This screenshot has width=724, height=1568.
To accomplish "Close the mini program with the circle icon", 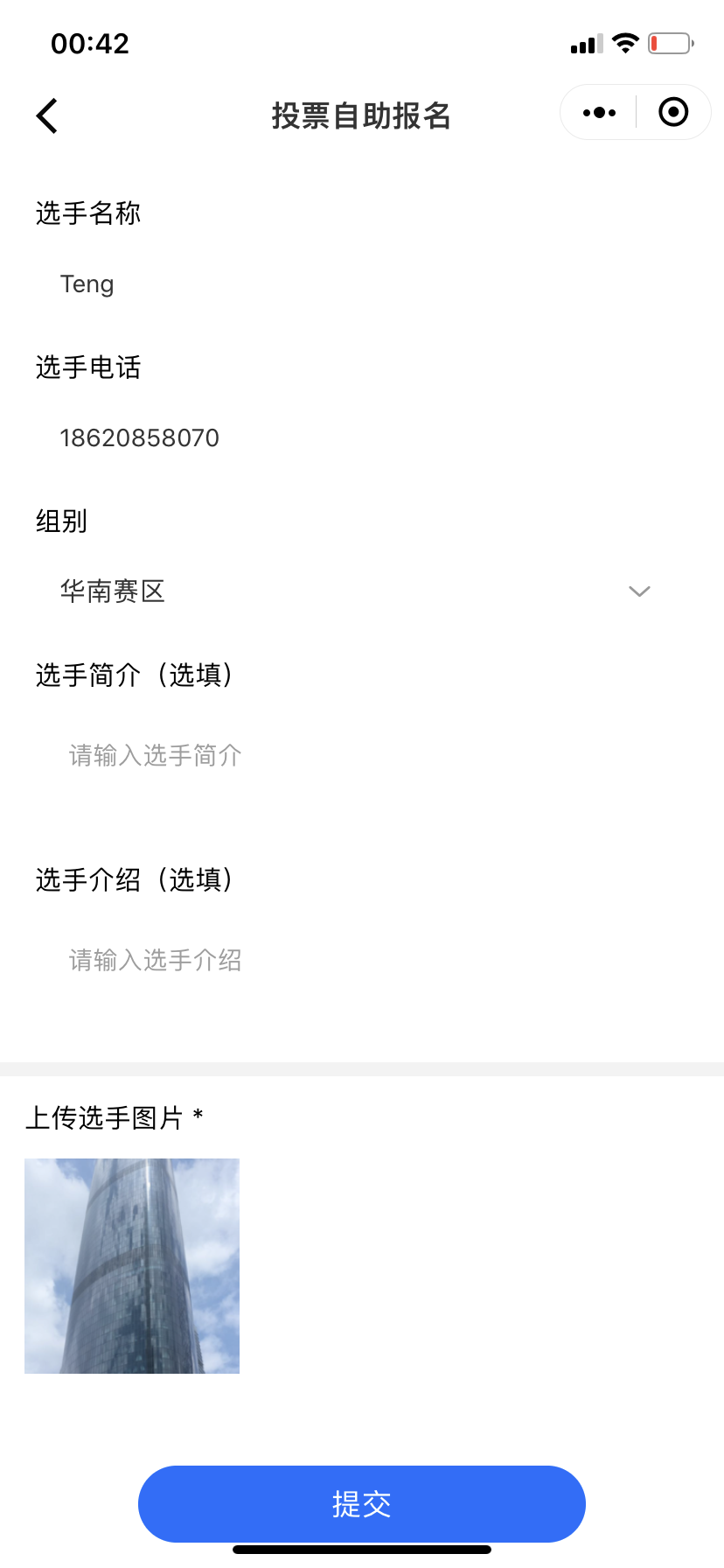I will (672, 113).
